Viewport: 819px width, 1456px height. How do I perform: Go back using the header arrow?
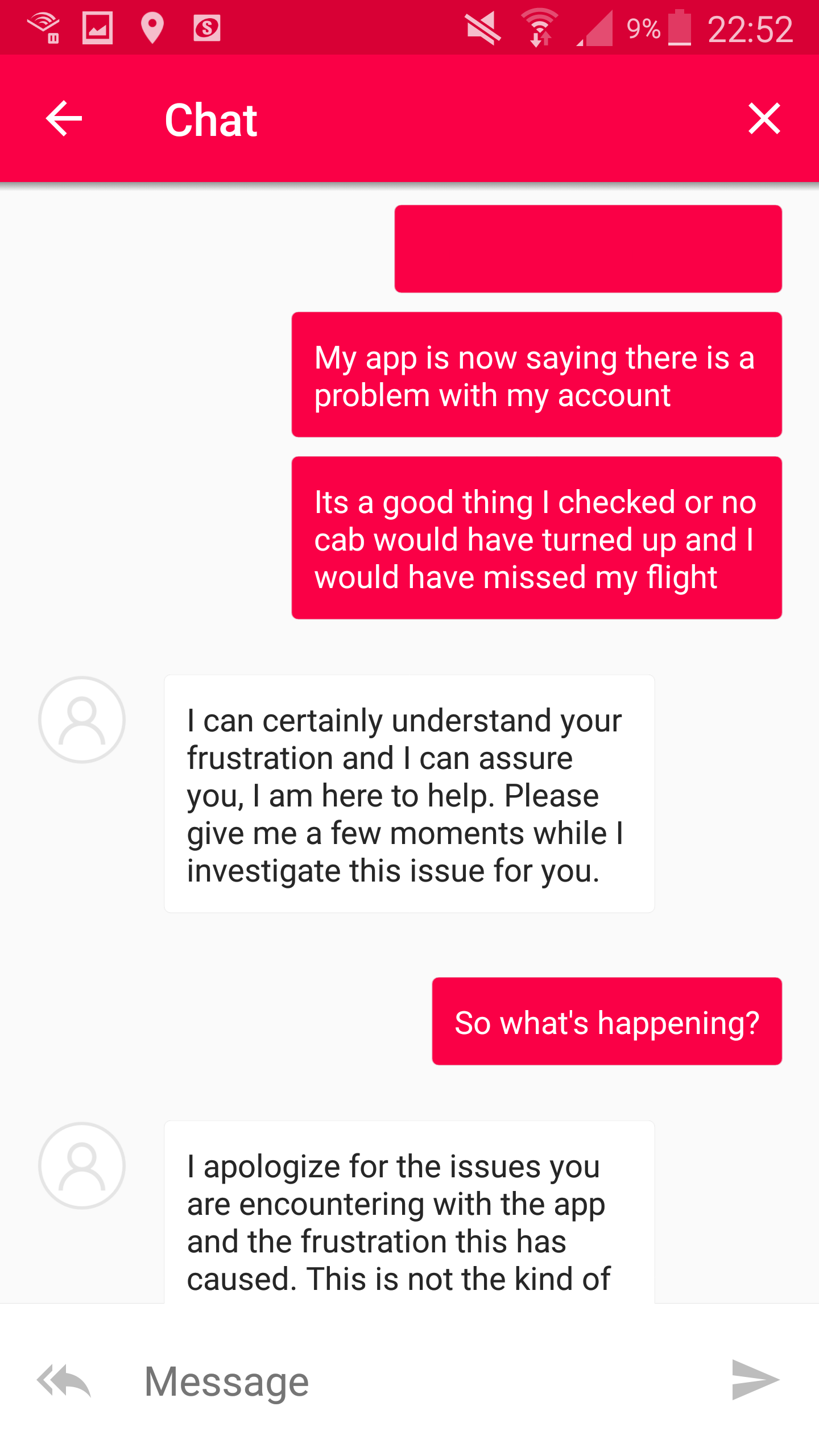click(x=64, y=119)
